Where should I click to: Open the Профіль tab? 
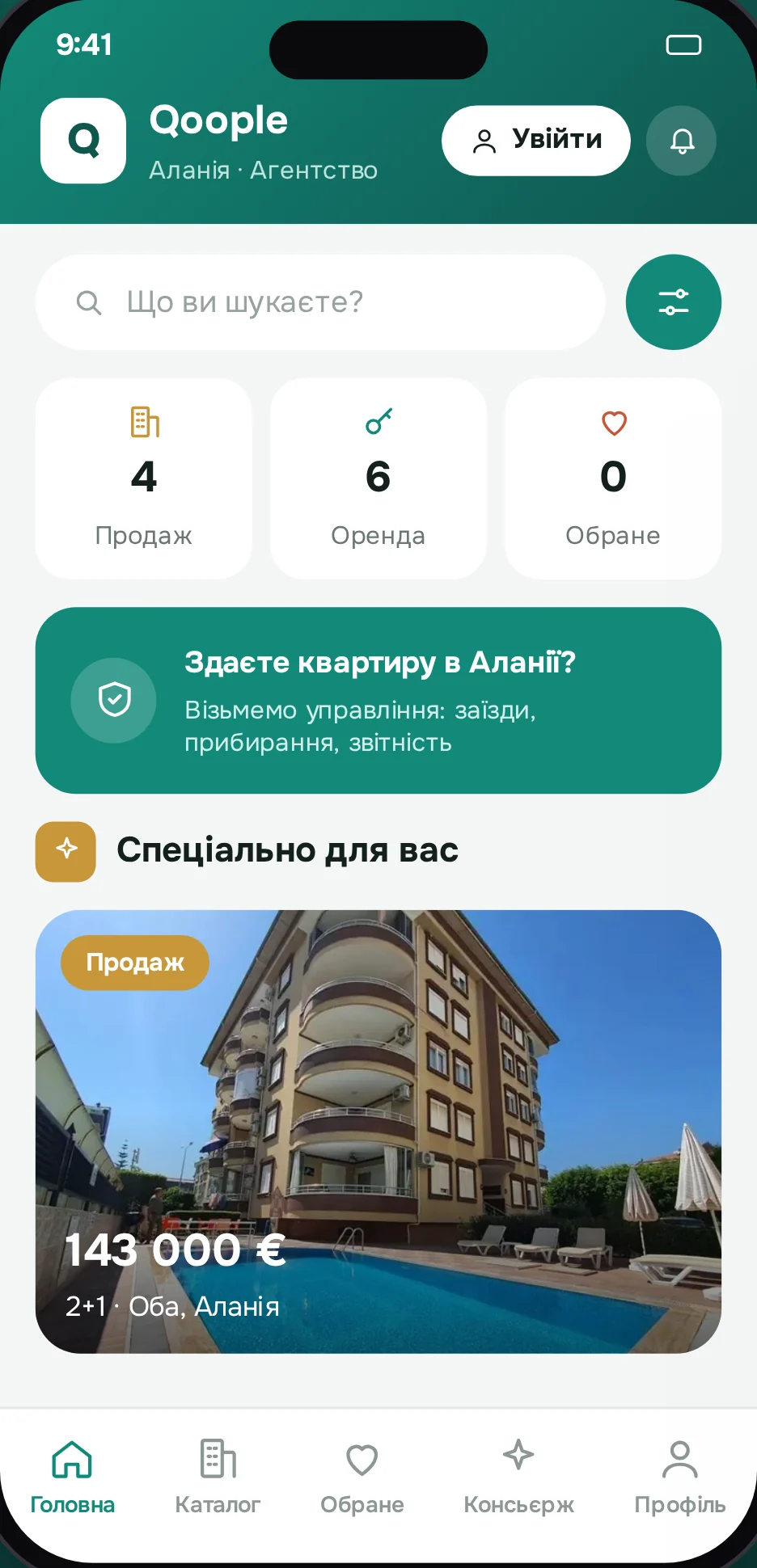(x=679, y=1477)
